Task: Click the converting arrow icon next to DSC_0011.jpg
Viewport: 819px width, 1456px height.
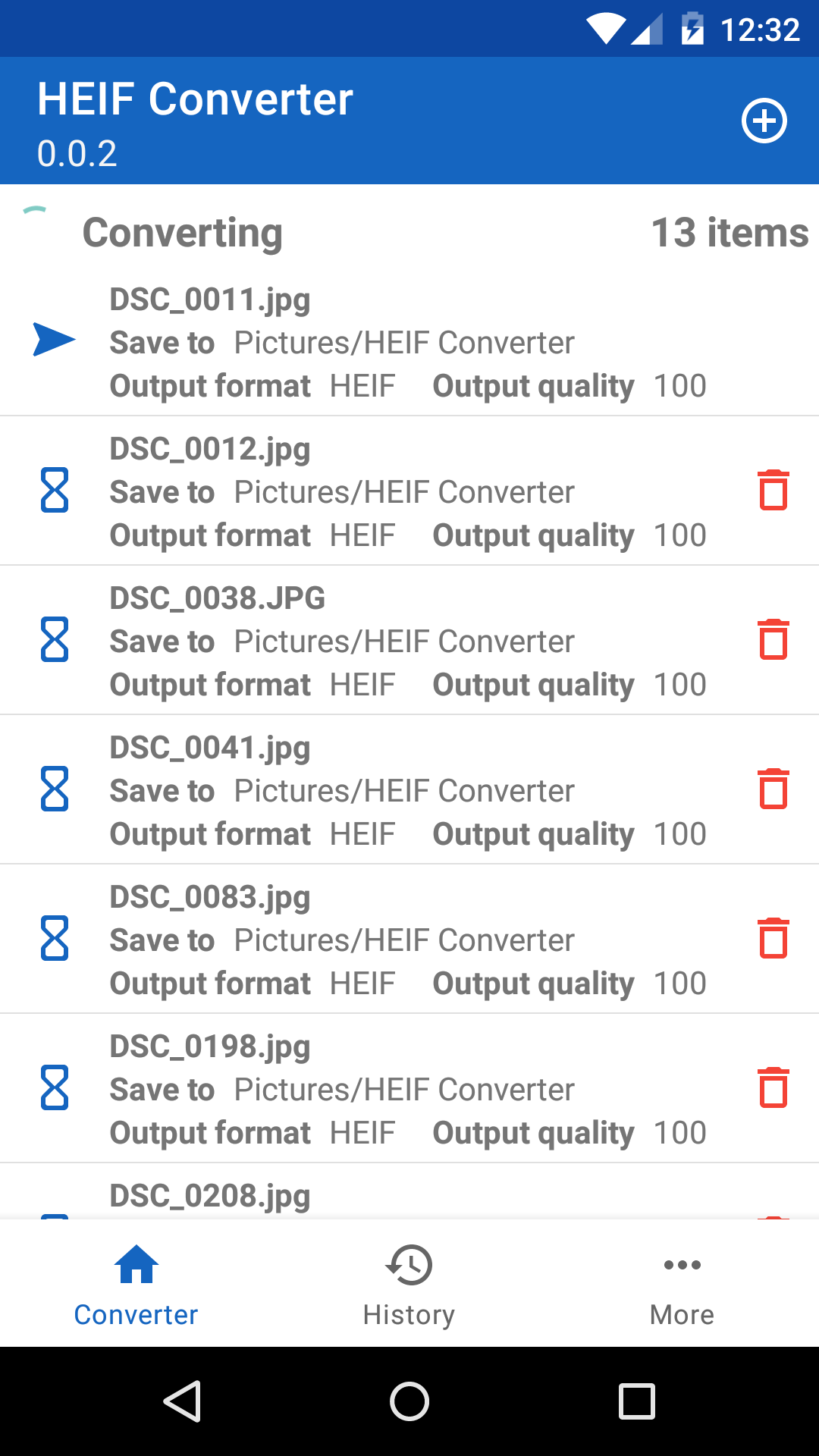Action: (x=54, y=341)
